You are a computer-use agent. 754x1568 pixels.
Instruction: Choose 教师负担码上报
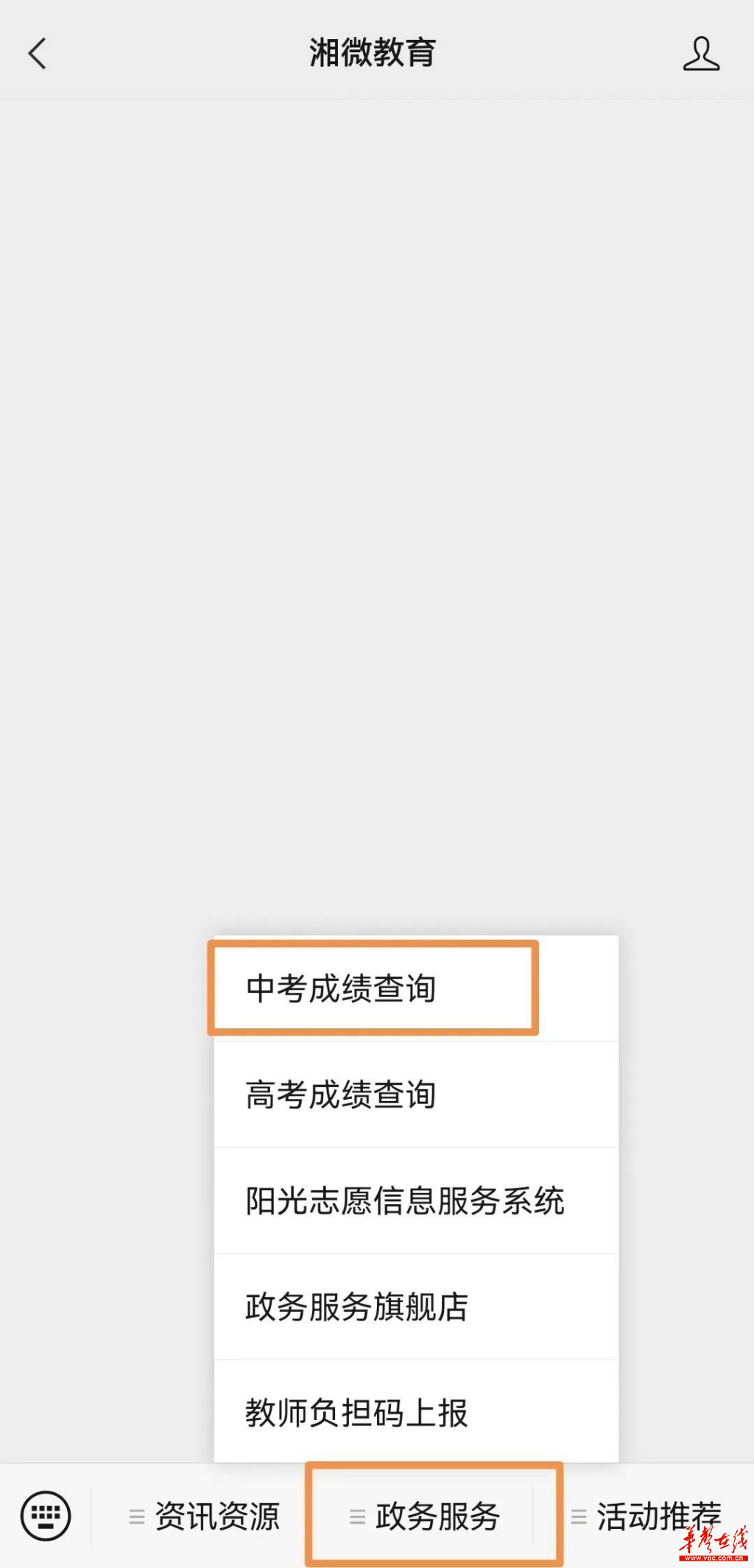(416, 1412)
